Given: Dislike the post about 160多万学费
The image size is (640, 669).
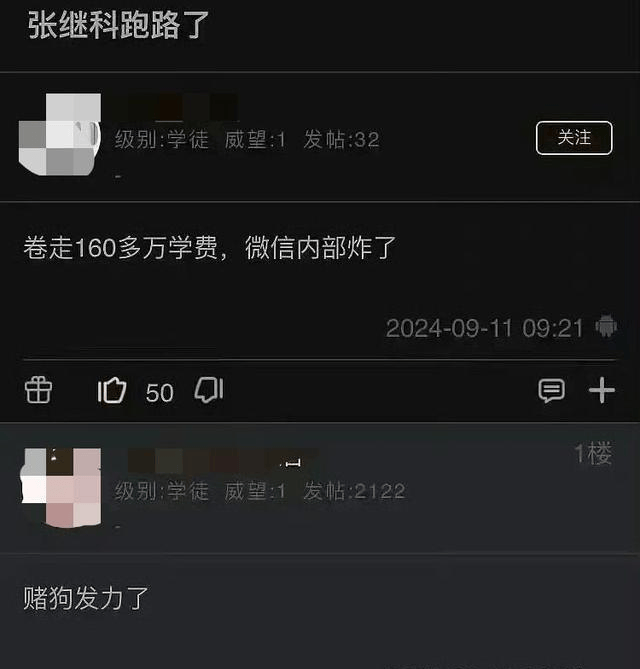Looking at the screenshot, I should 208,390.
